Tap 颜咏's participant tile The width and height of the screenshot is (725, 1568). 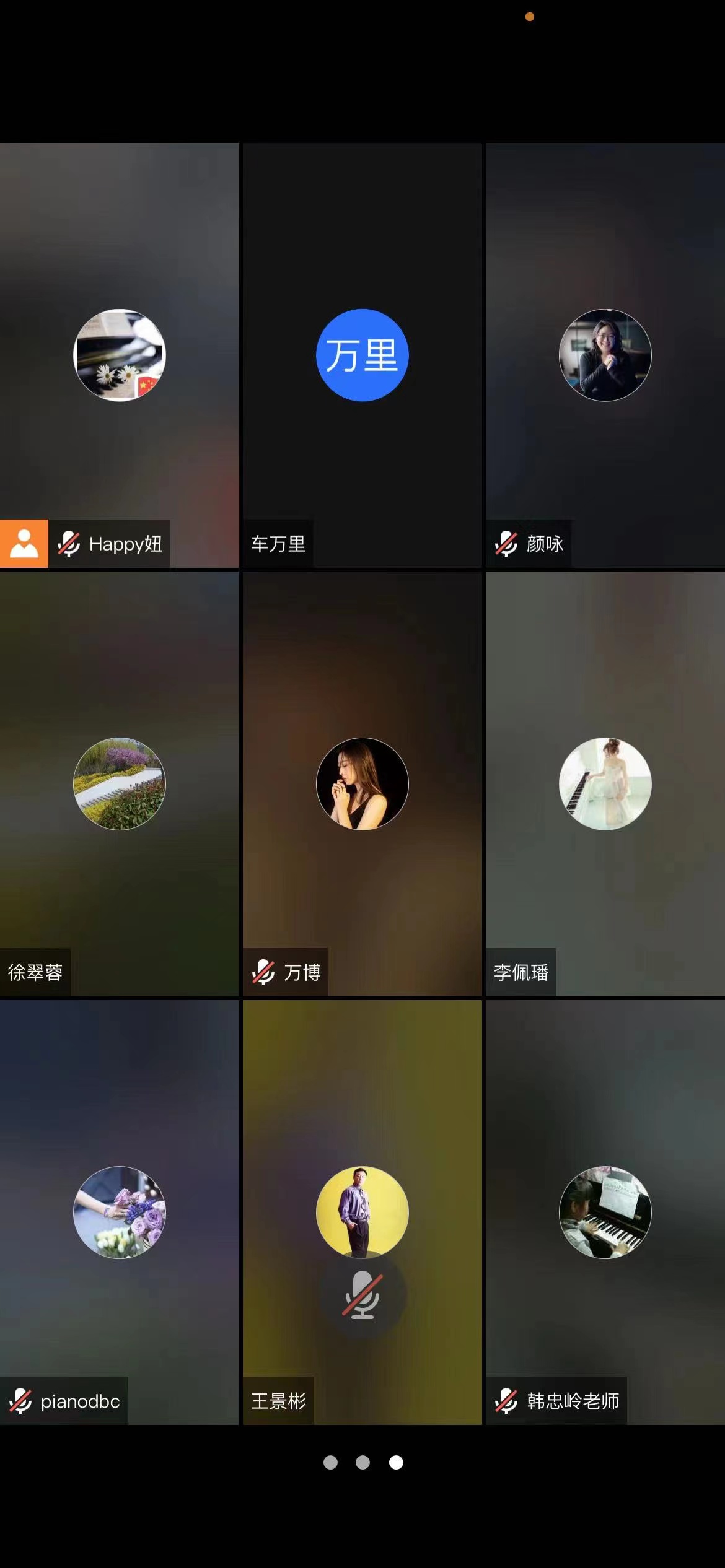tap(605, 355)
